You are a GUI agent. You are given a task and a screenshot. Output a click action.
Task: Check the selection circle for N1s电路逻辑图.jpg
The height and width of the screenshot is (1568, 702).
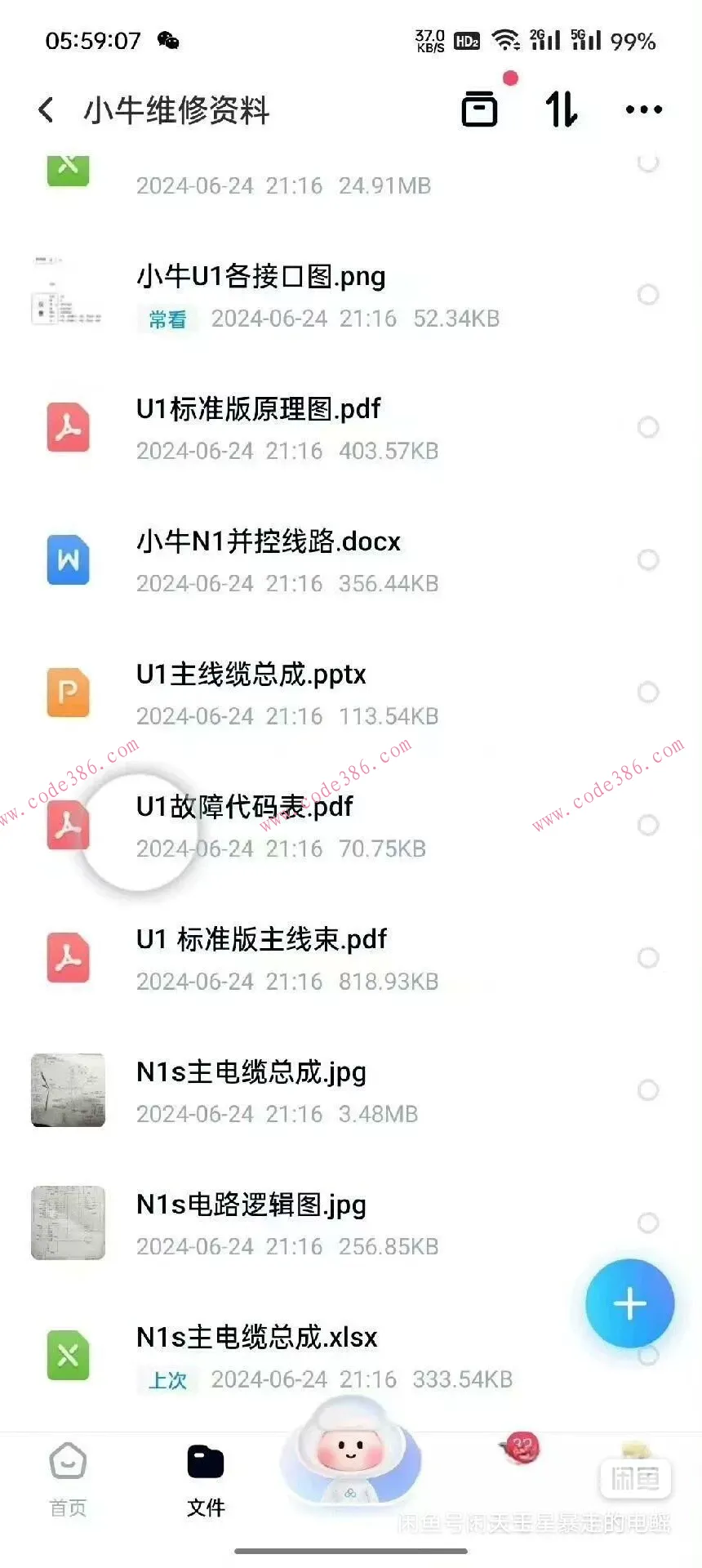(649, 1223)
